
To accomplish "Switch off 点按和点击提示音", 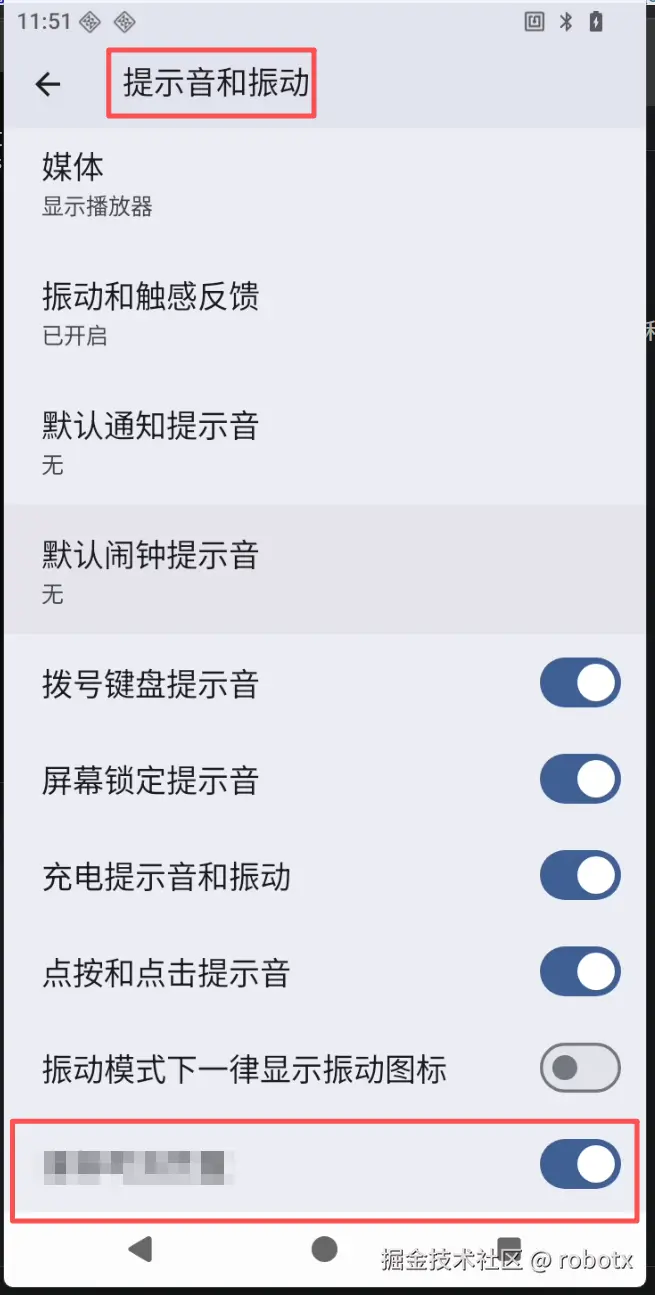I will (580, 972).
